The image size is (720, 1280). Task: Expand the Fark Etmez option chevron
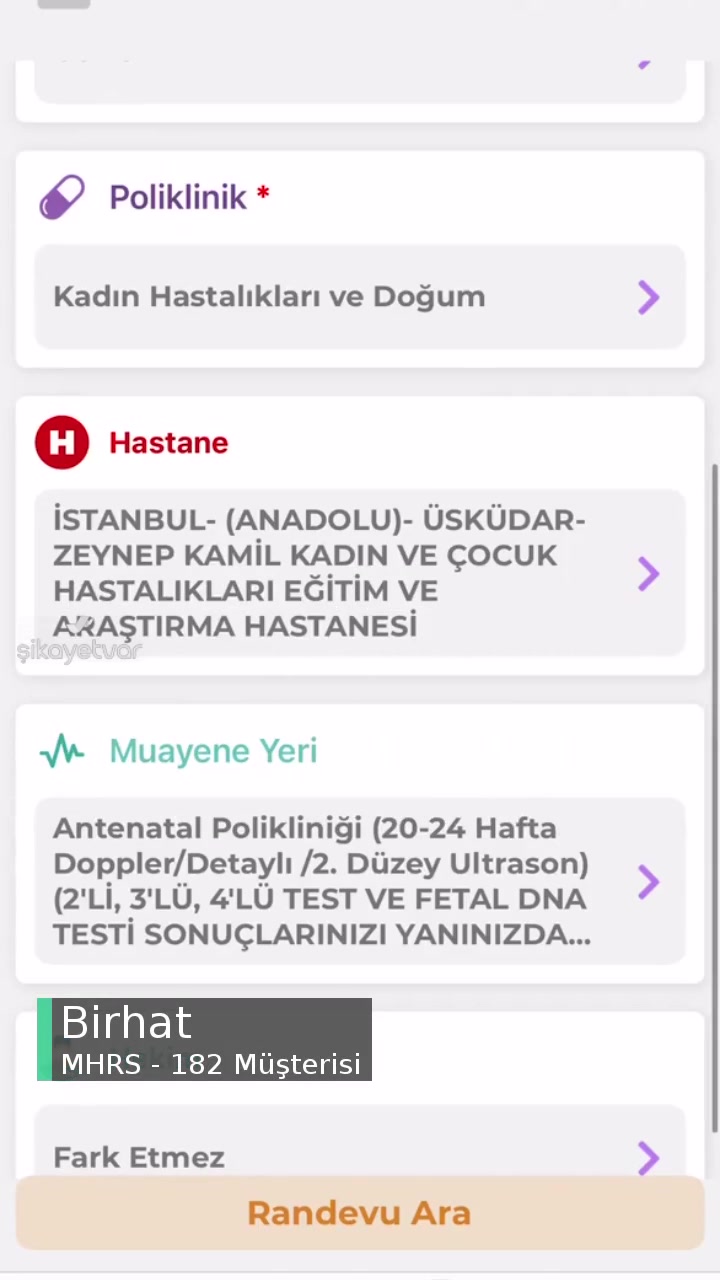pos(648,1157)
